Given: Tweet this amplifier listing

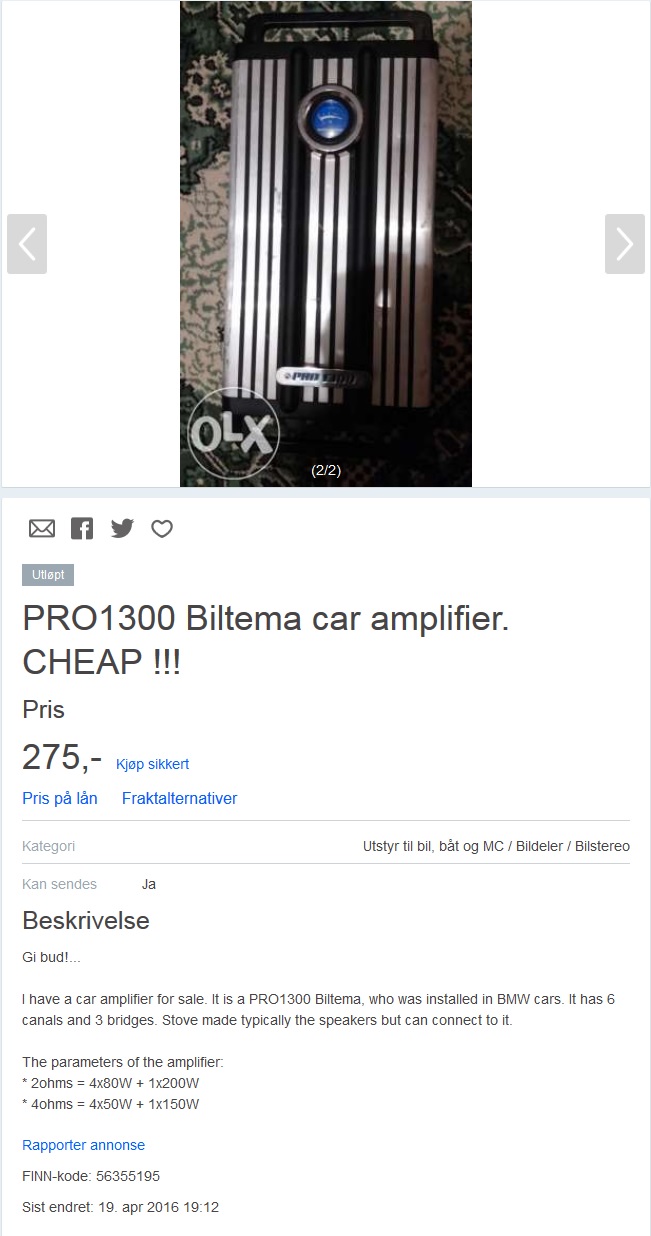Looking at the screenshot, I should (x=122, y=529).
